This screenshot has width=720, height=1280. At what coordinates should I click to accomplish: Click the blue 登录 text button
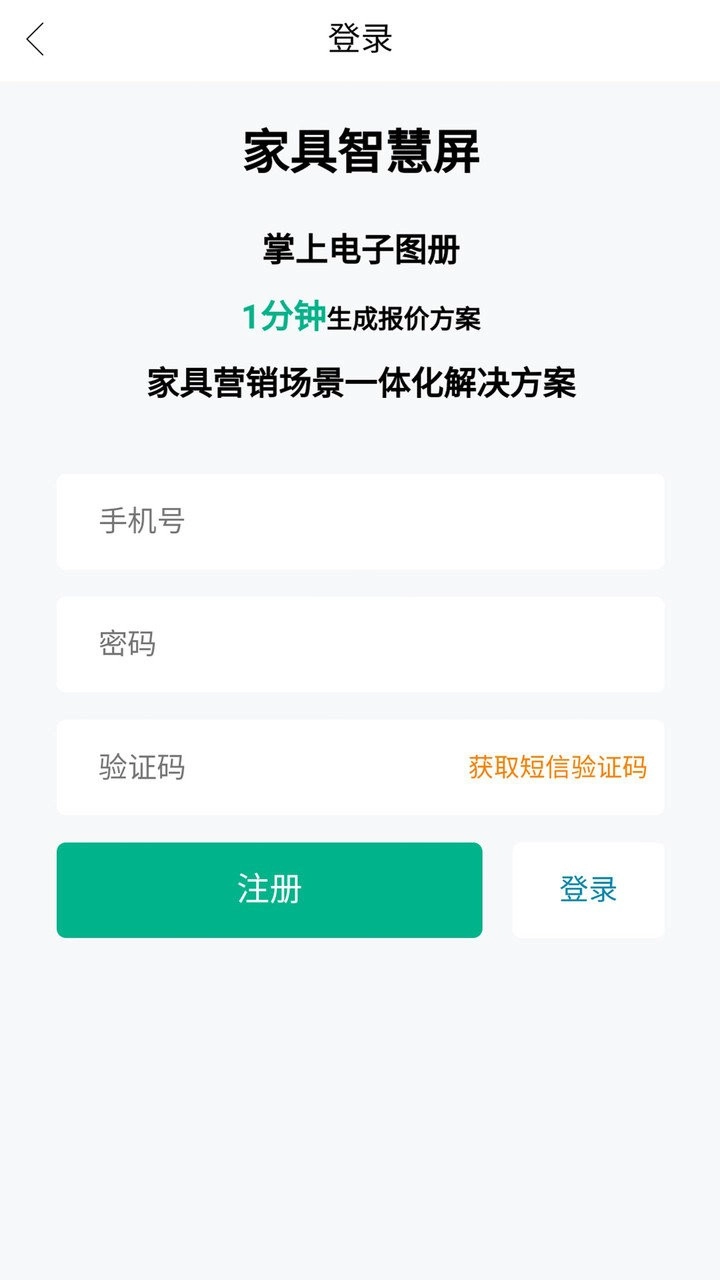(588, 889)
